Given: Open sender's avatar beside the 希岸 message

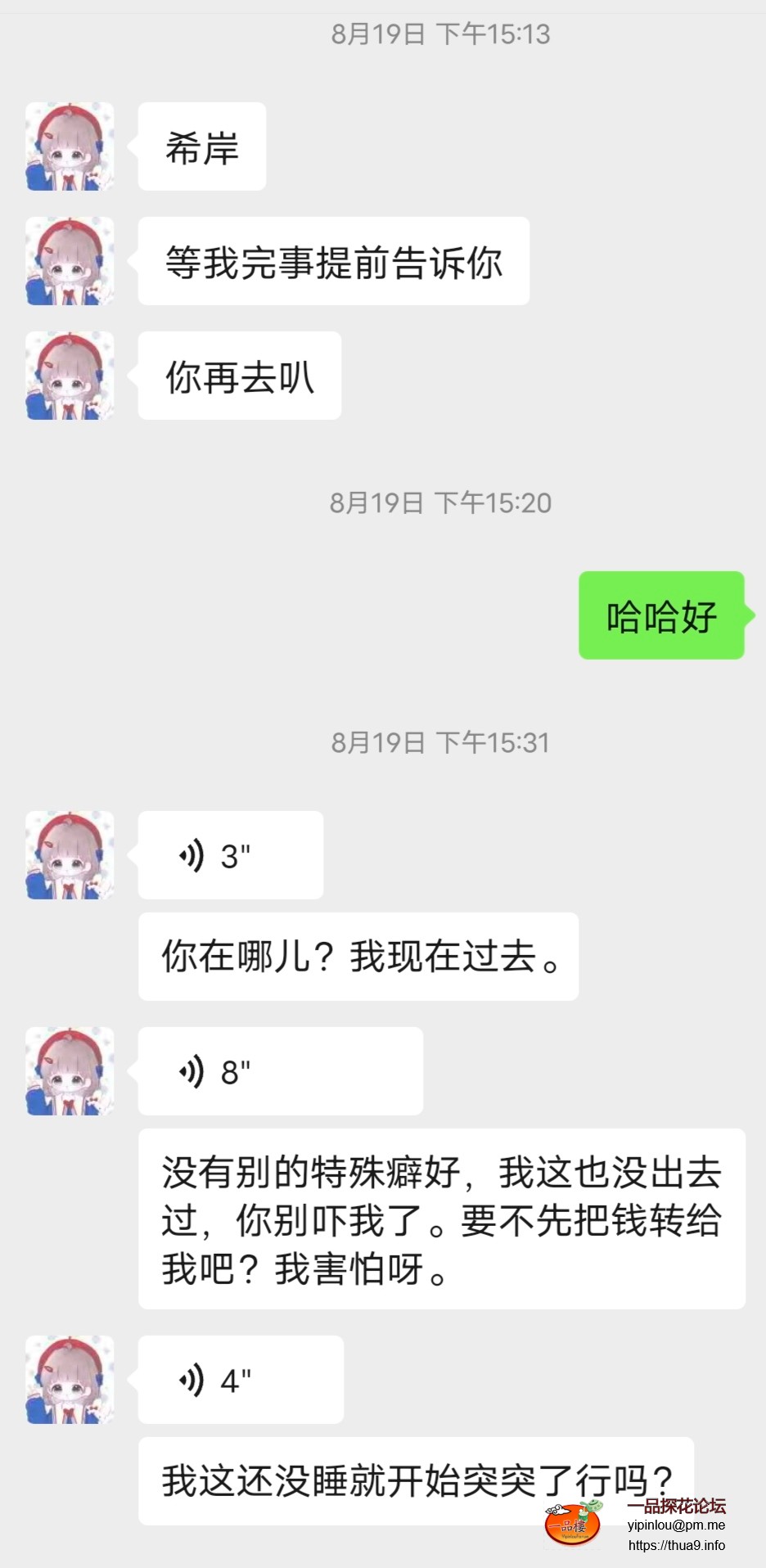Looking at the screenshot, I should (x=70, y=146).
